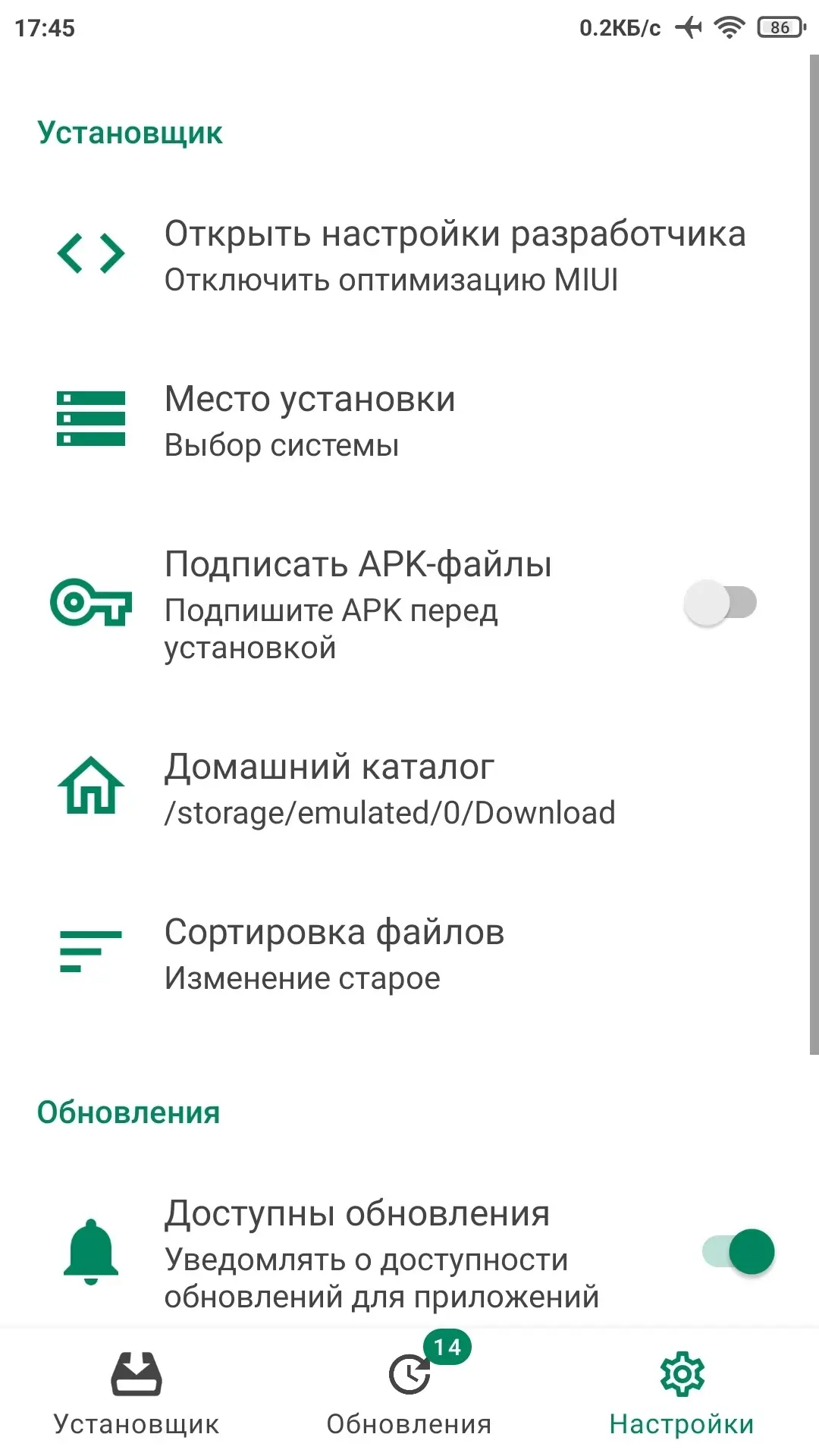
Task: Enable the Подписать APK-файлы switch
Action: click(720, 603)
